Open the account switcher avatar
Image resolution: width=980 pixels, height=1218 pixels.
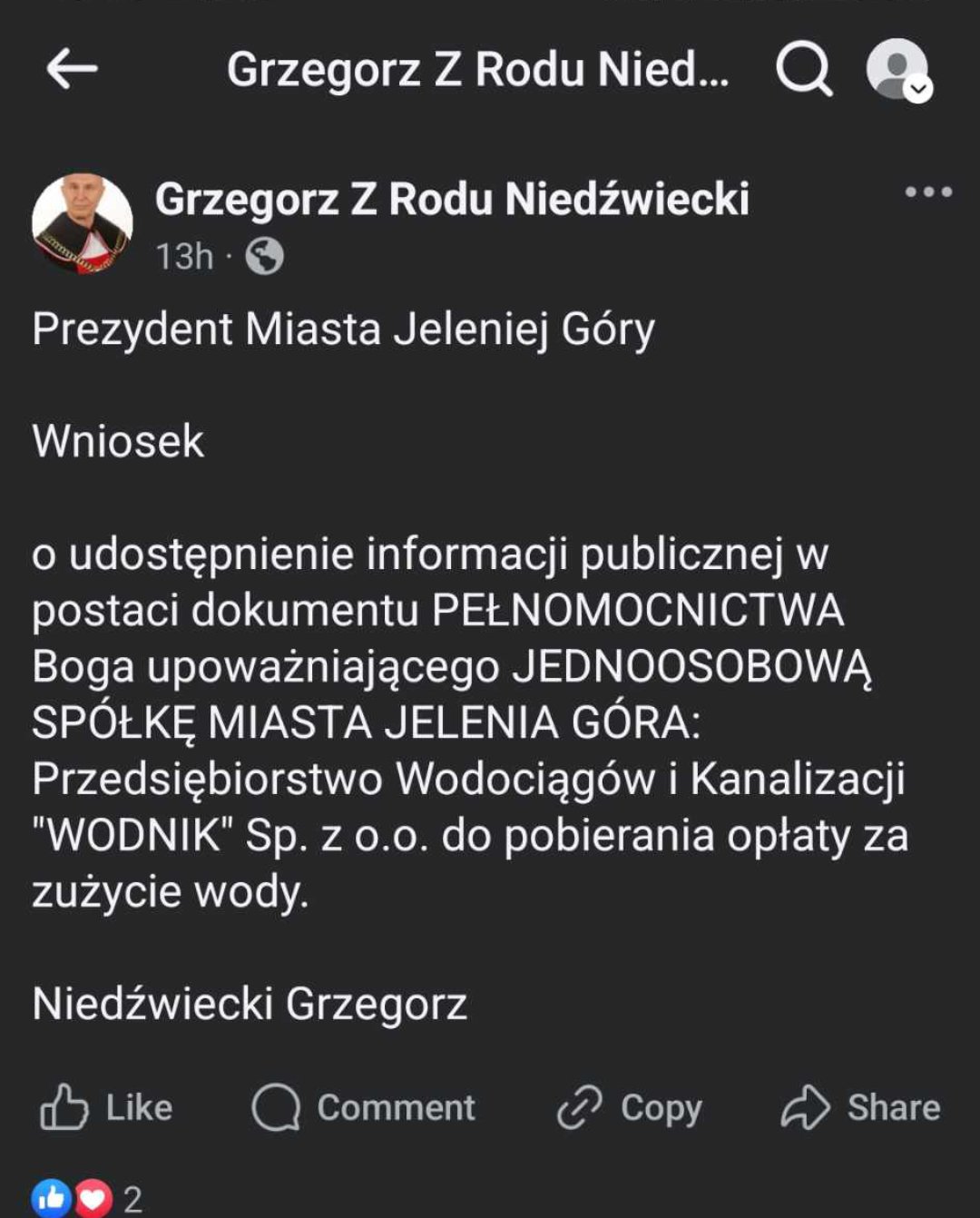pyautogui.click(x=898, y=69)
